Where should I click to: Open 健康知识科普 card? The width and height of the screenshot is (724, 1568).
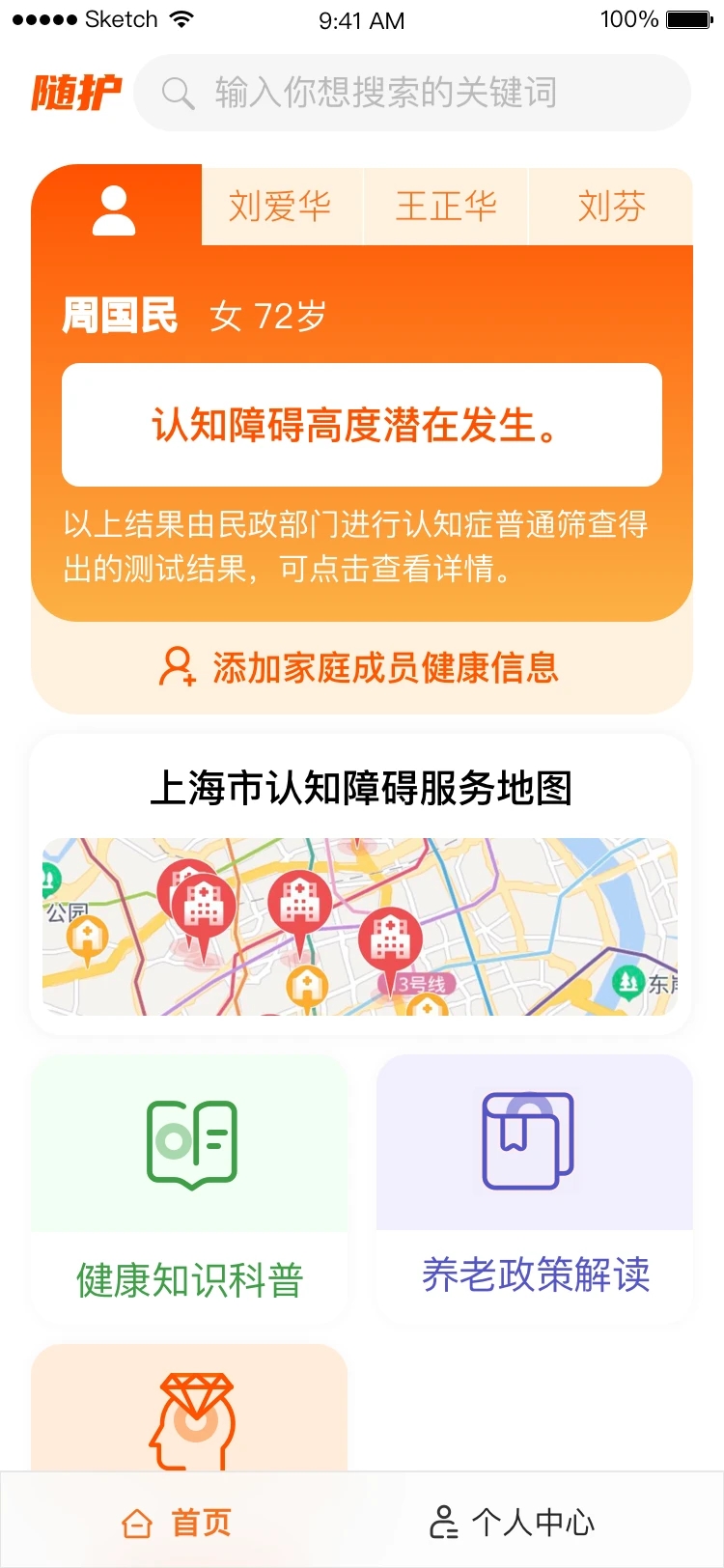(x=189, y=1189)
